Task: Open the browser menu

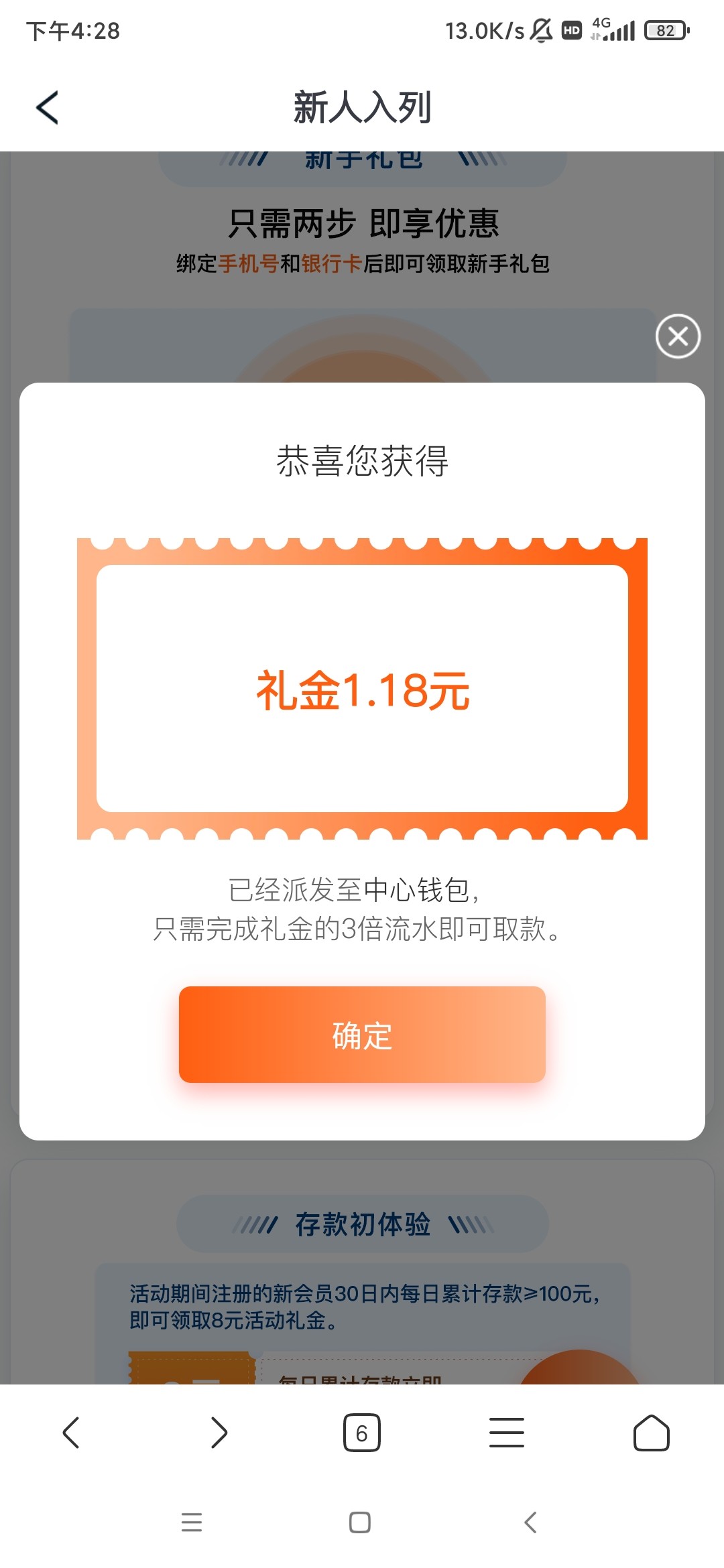Action: coord(507,1433)
